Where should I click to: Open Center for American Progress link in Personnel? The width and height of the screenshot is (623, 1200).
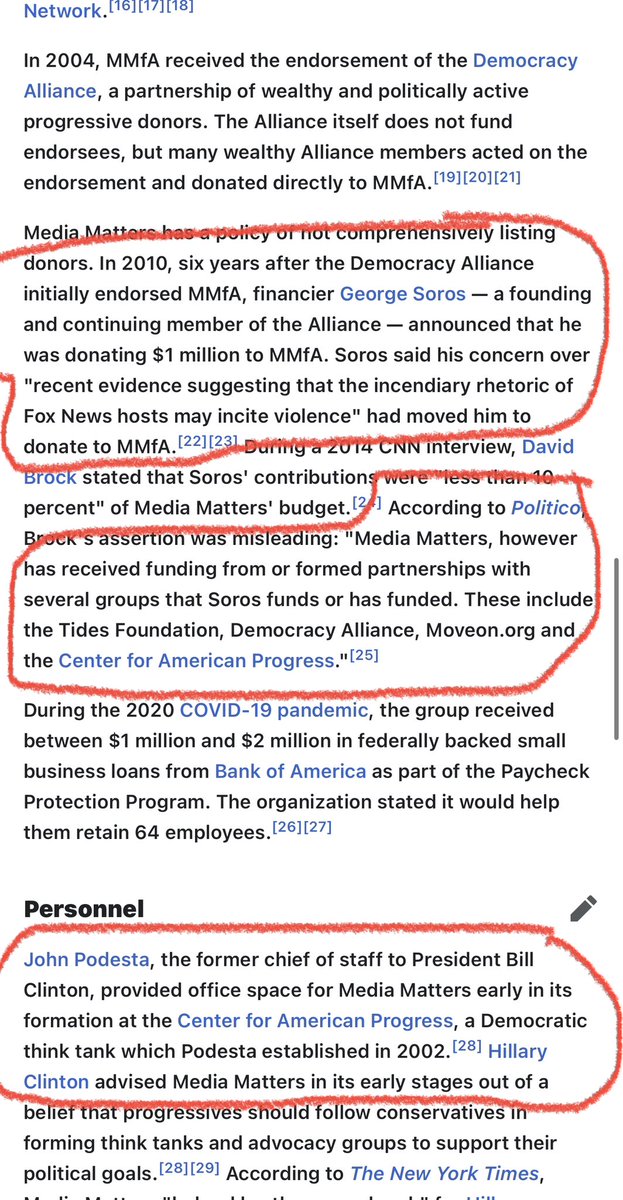click(315, 1021)
